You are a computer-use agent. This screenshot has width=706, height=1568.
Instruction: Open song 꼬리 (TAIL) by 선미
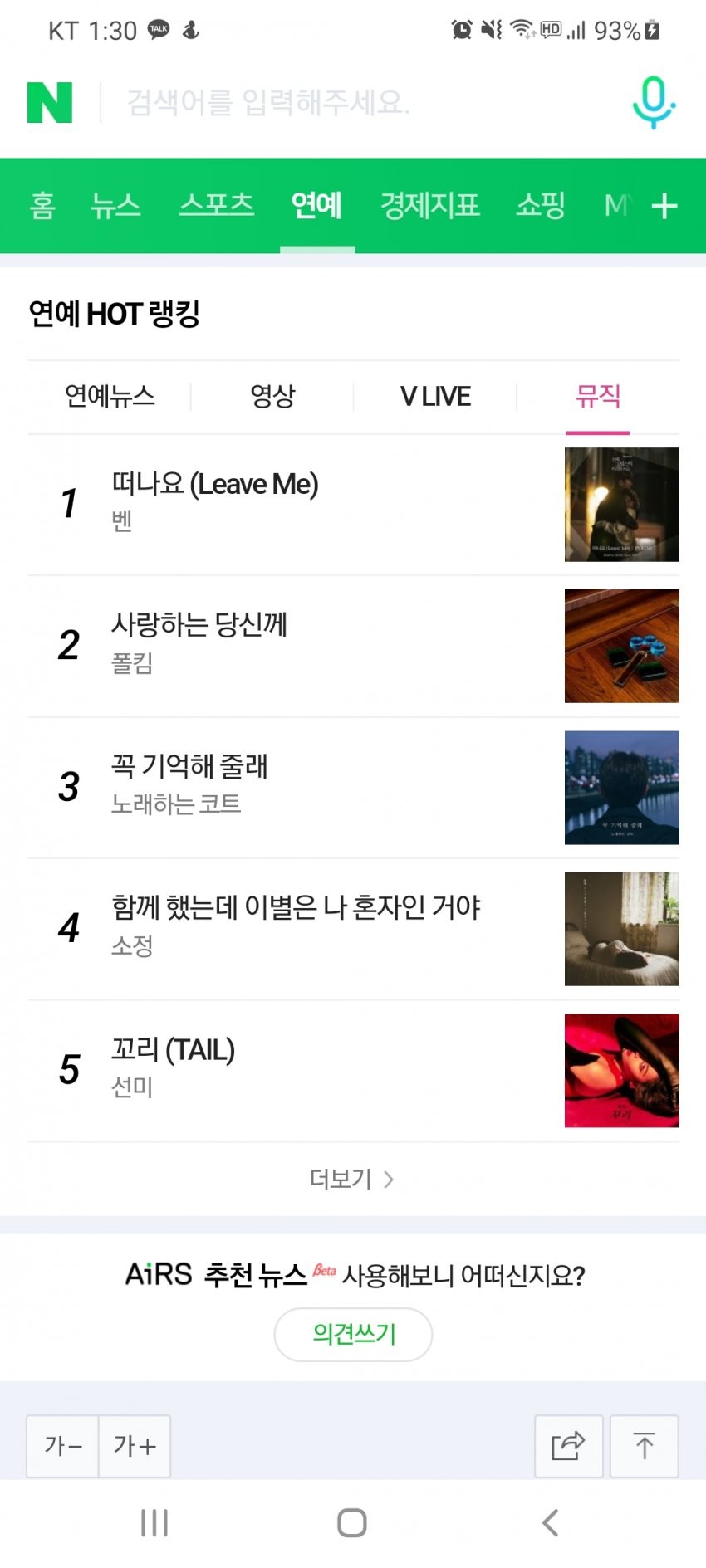(173, 1051)
